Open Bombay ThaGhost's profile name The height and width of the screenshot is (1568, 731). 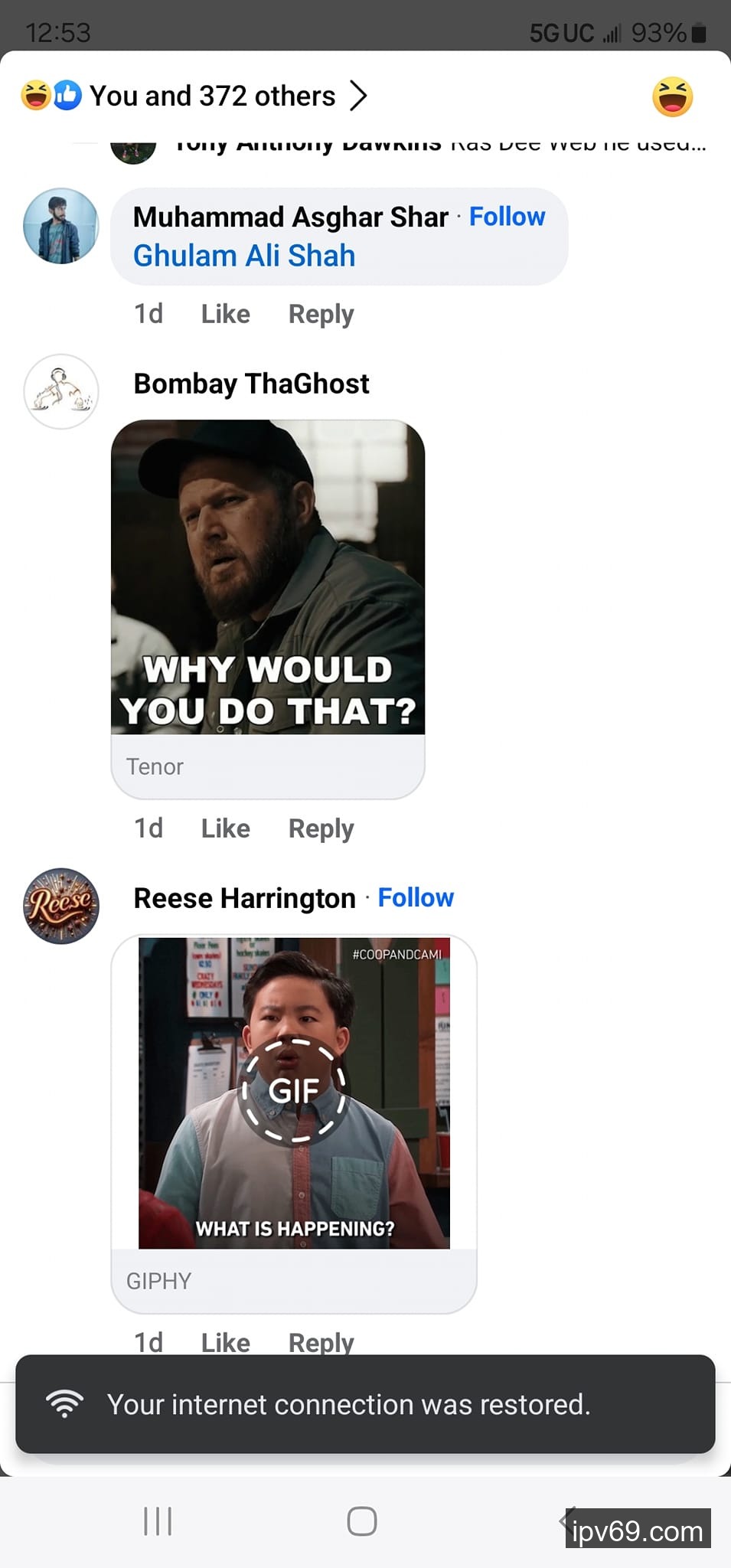(251, 384)
